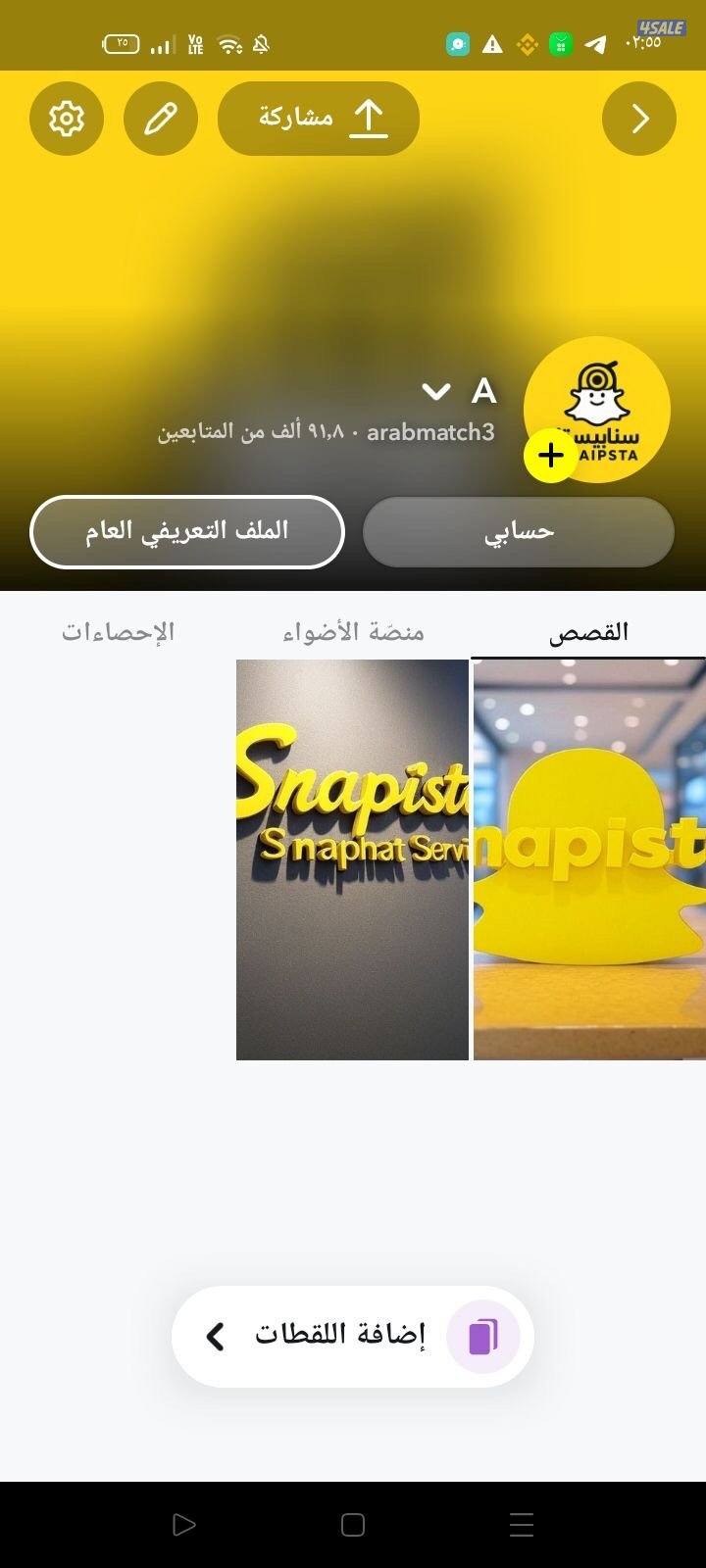
Task: Tap the back chevron at top right
Action: point(639,118)
